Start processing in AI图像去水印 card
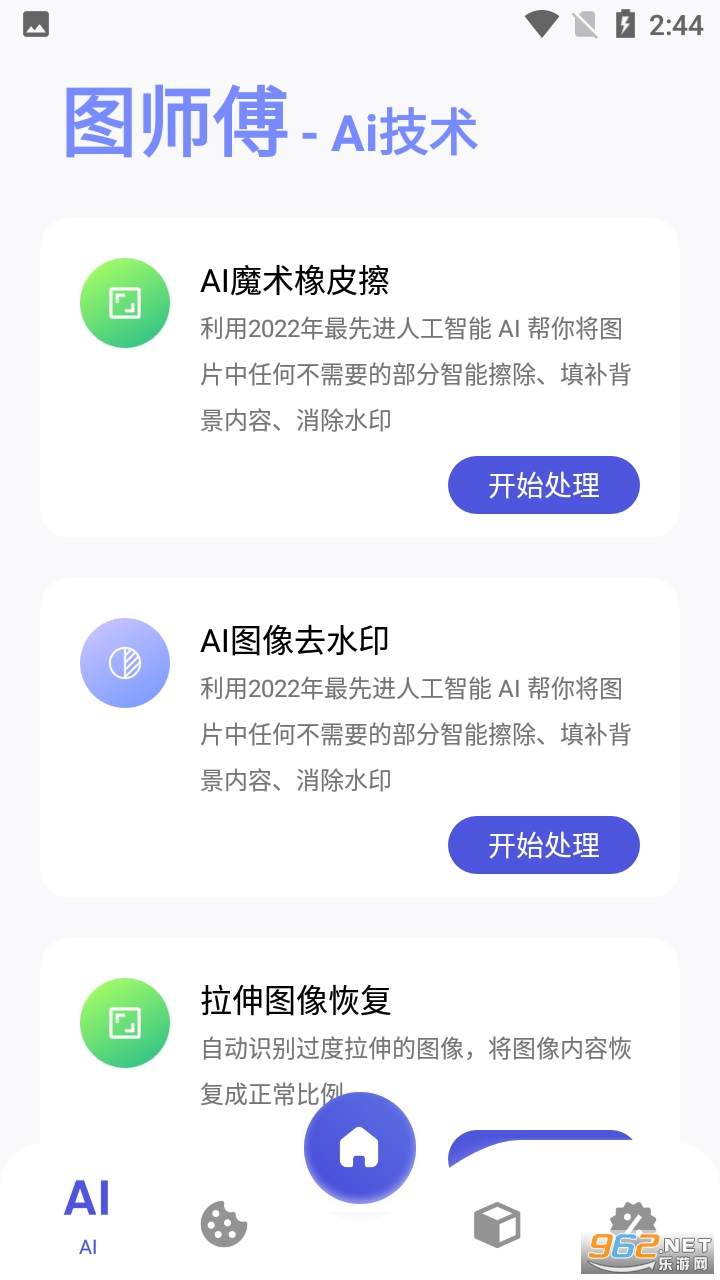 click(x=543, y=845)
